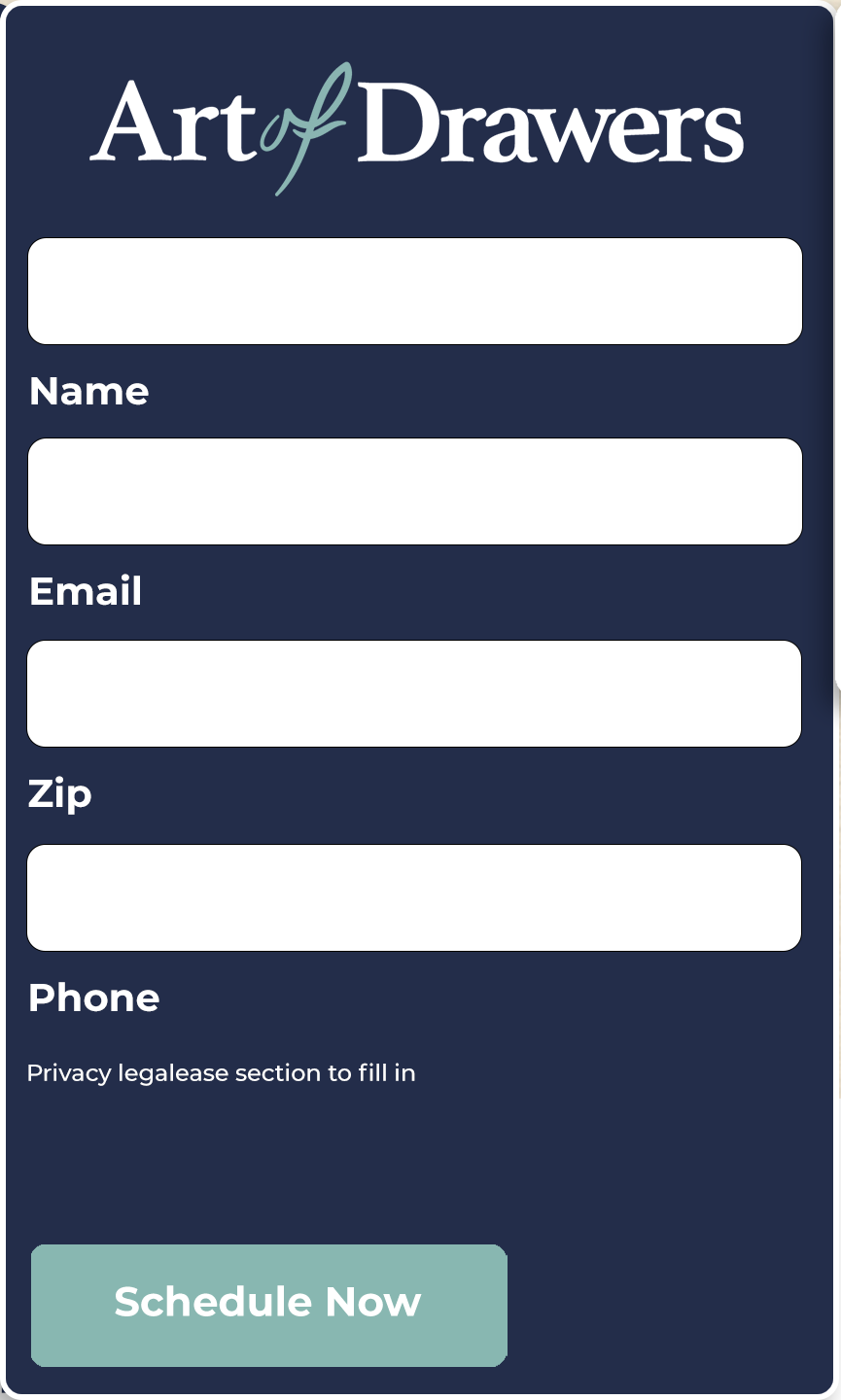Image resolution: width=841 pixels, height=1400 pixels.
Task: Tap the Schedule Now button
Action: pos(269,1305)
